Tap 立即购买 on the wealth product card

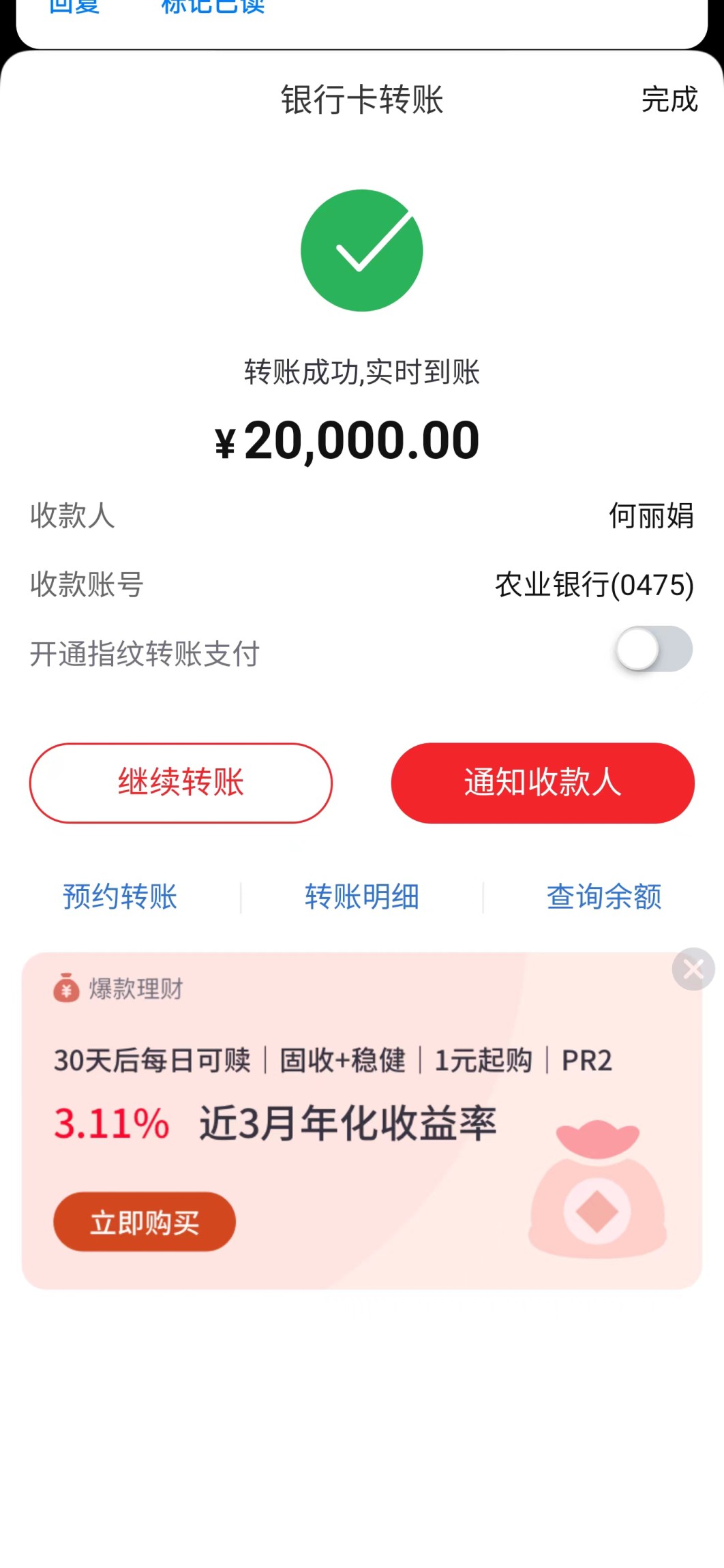pyautogui.click(x=145, y=1222)
